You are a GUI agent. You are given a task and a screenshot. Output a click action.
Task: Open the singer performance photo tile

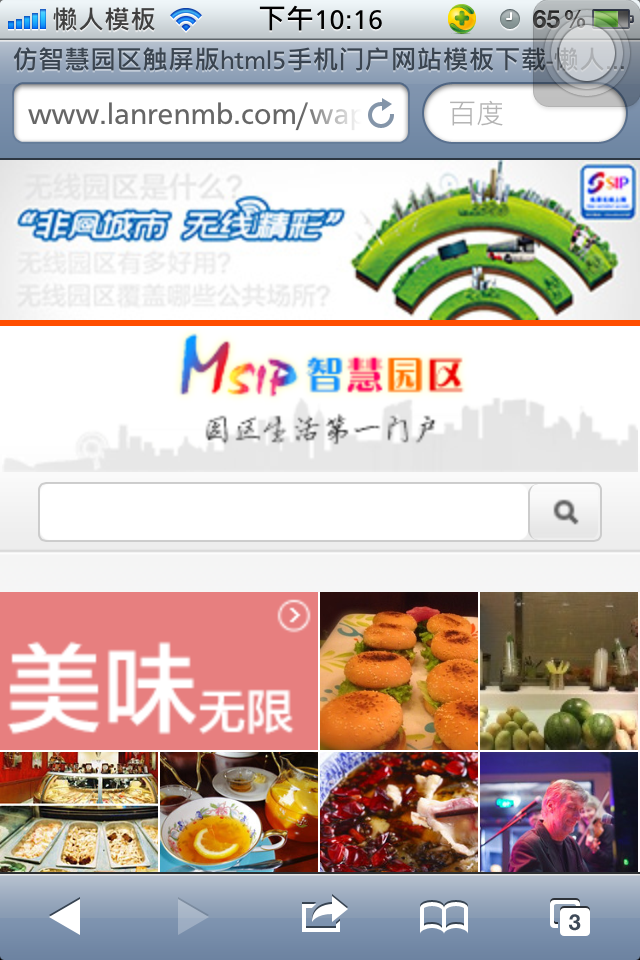[559, 812]
